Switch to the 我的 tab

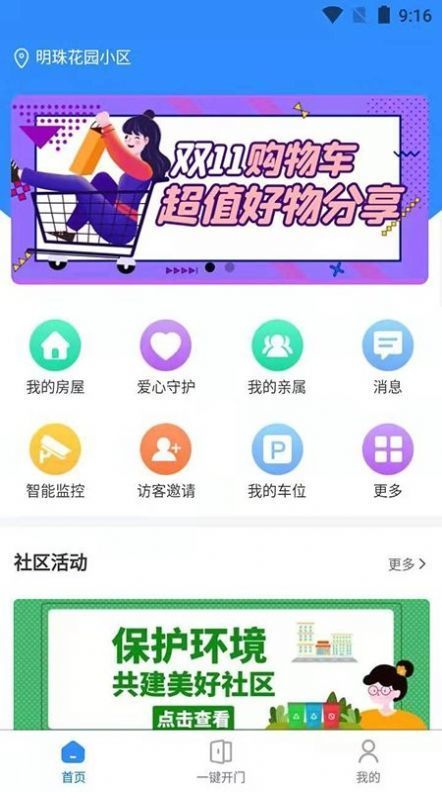click(x=368, y=761)
